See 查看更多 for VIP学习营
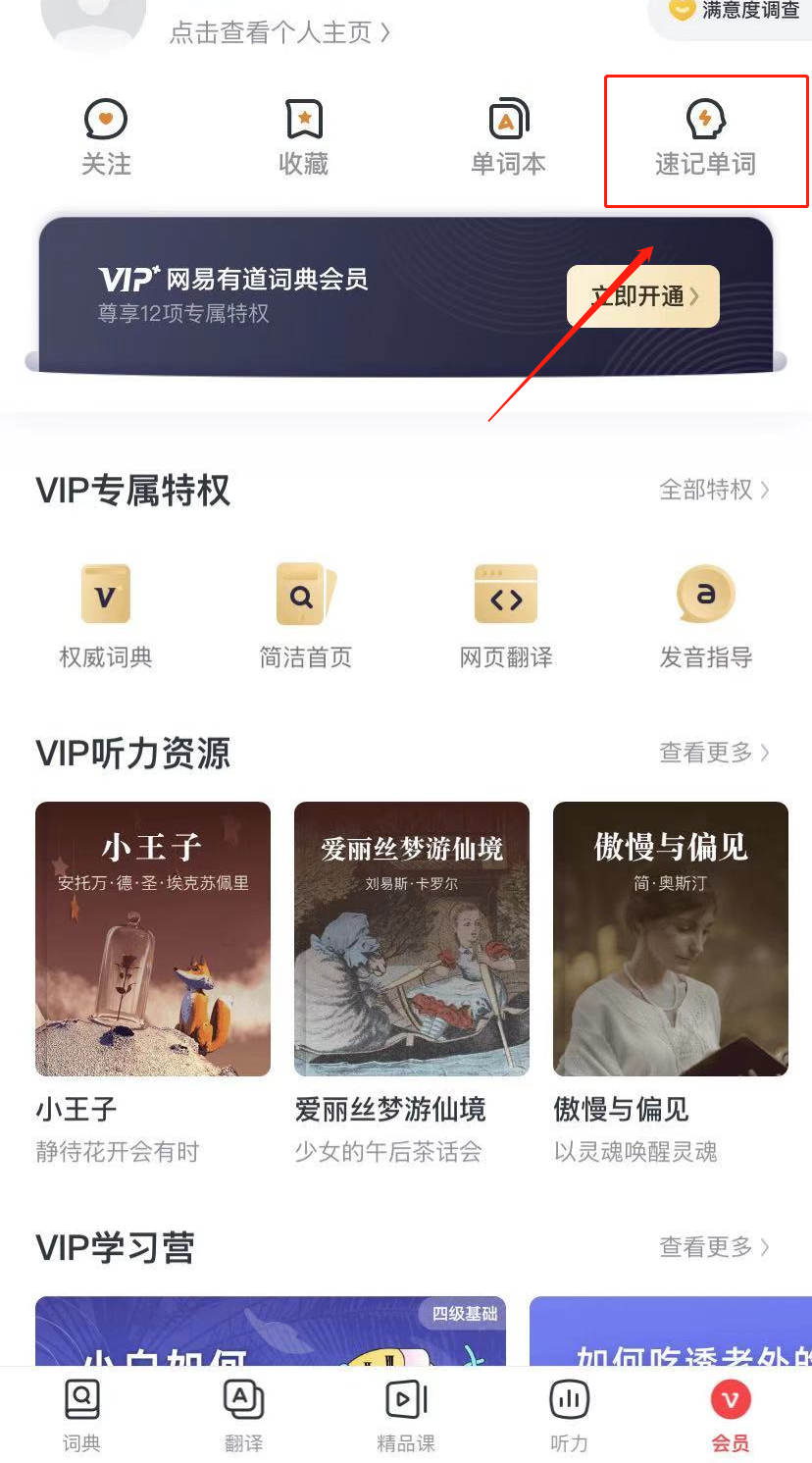This screenshot has width=812, height=1463. [x=714, y=1247]
